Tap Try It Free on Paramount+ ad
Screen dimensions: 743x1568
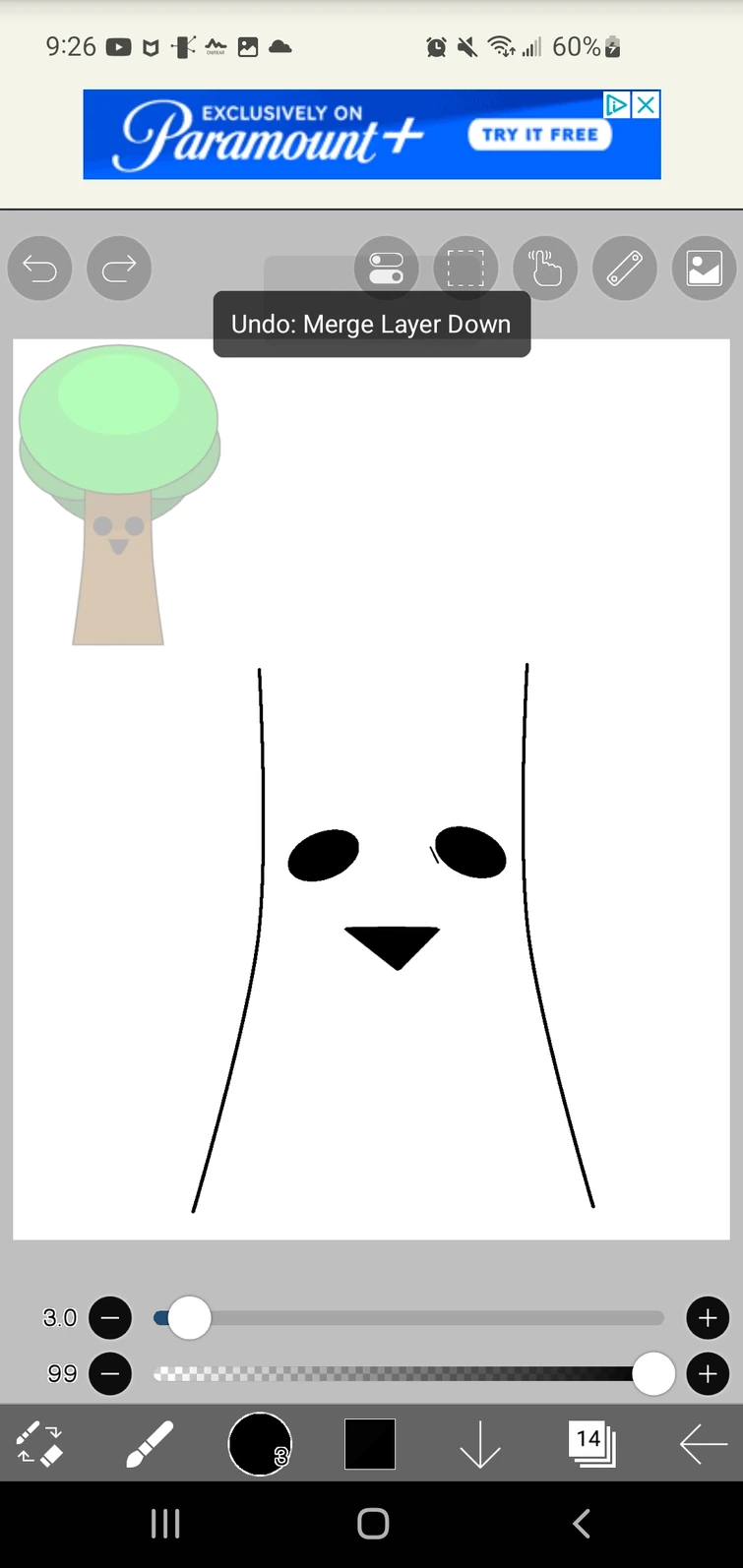click(539, 135)
